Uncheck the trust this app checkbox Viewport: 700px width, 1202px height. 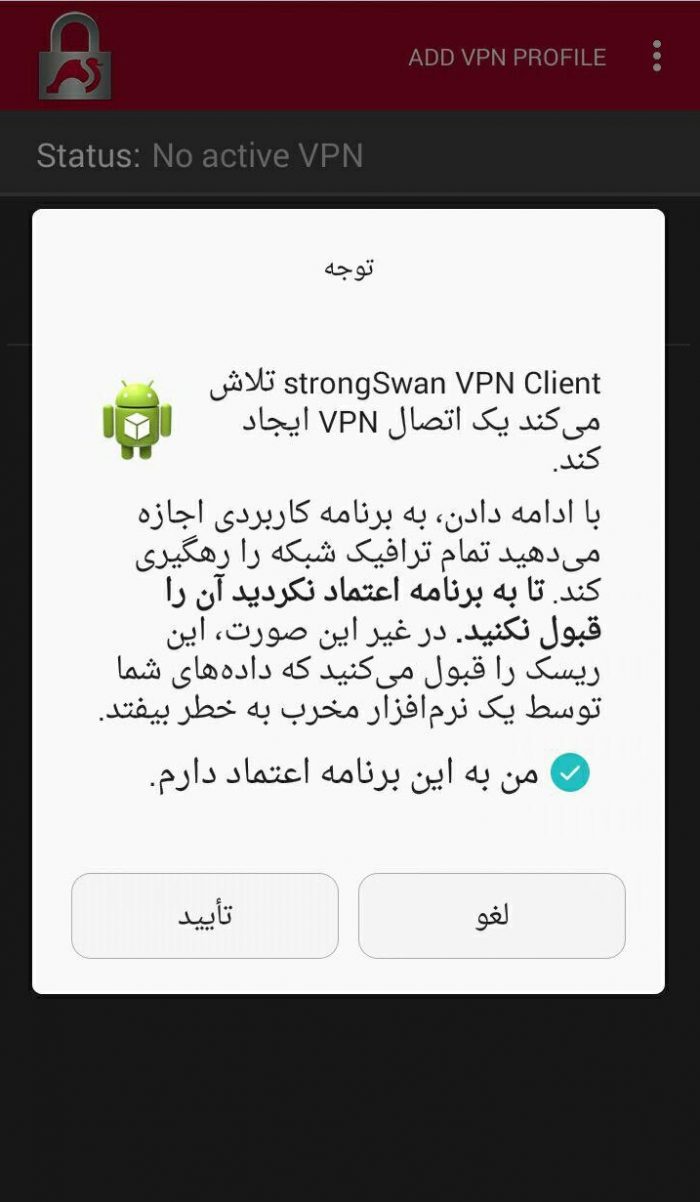coord(570,773)
